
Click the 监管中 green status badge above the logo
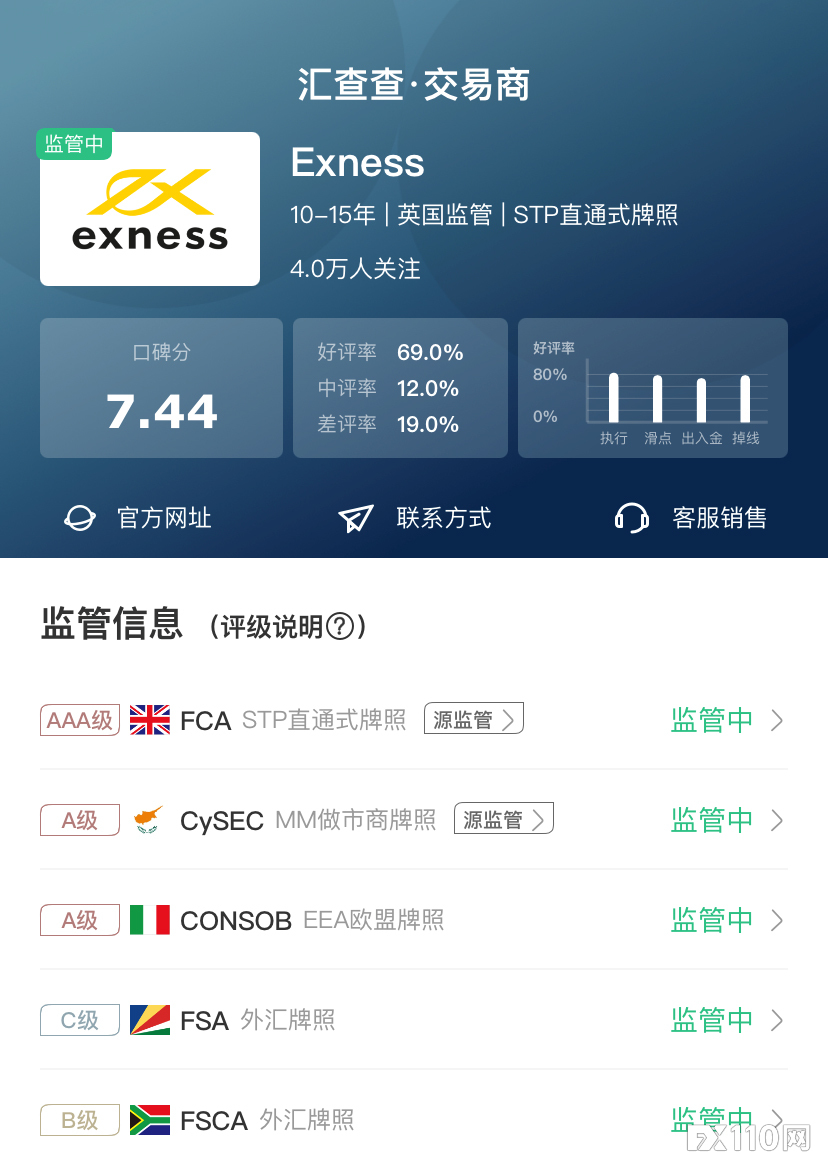tap(74, 144)
